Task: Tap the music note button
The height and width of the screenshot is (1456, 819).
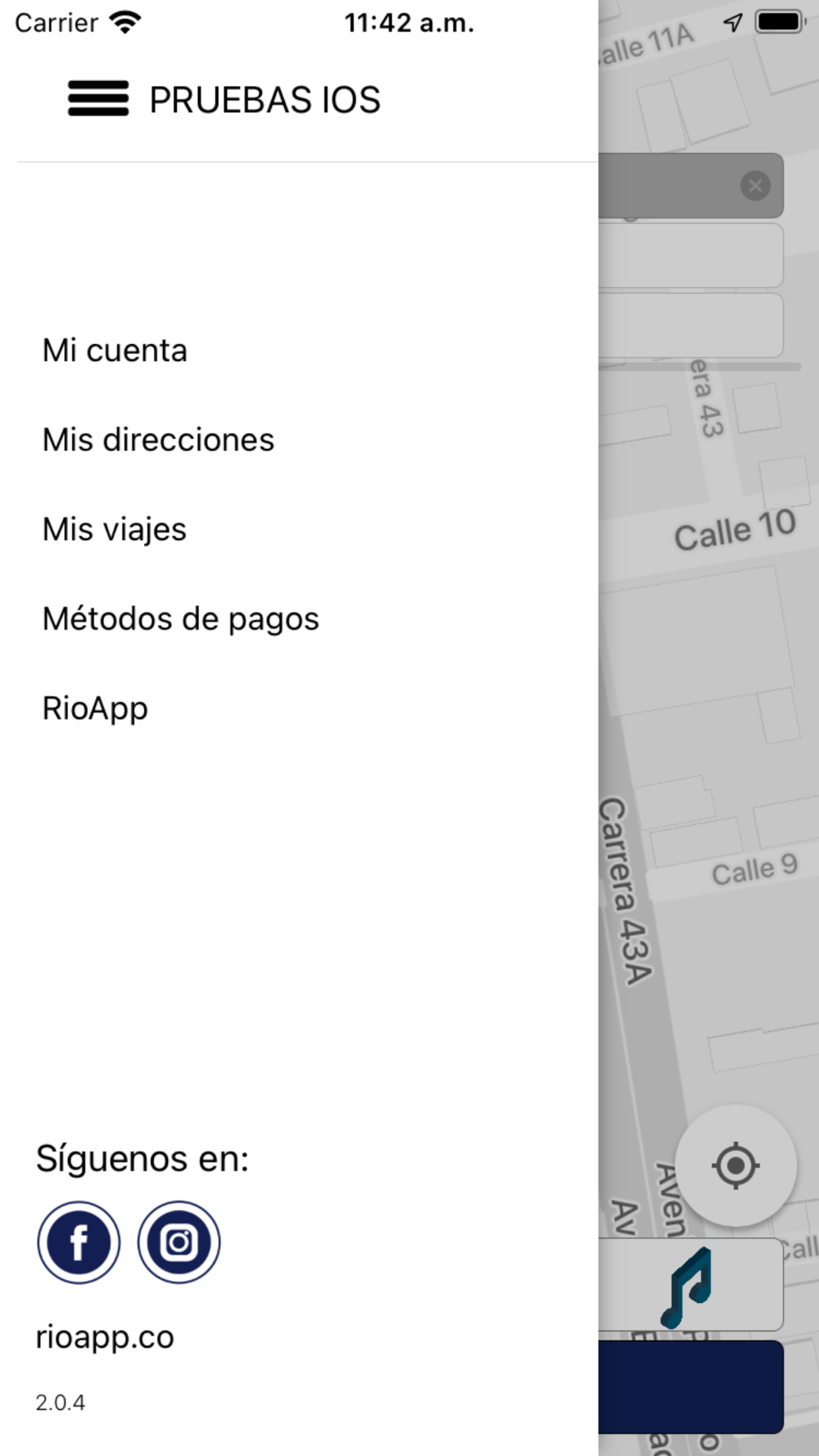Action: pos(690,1286)
